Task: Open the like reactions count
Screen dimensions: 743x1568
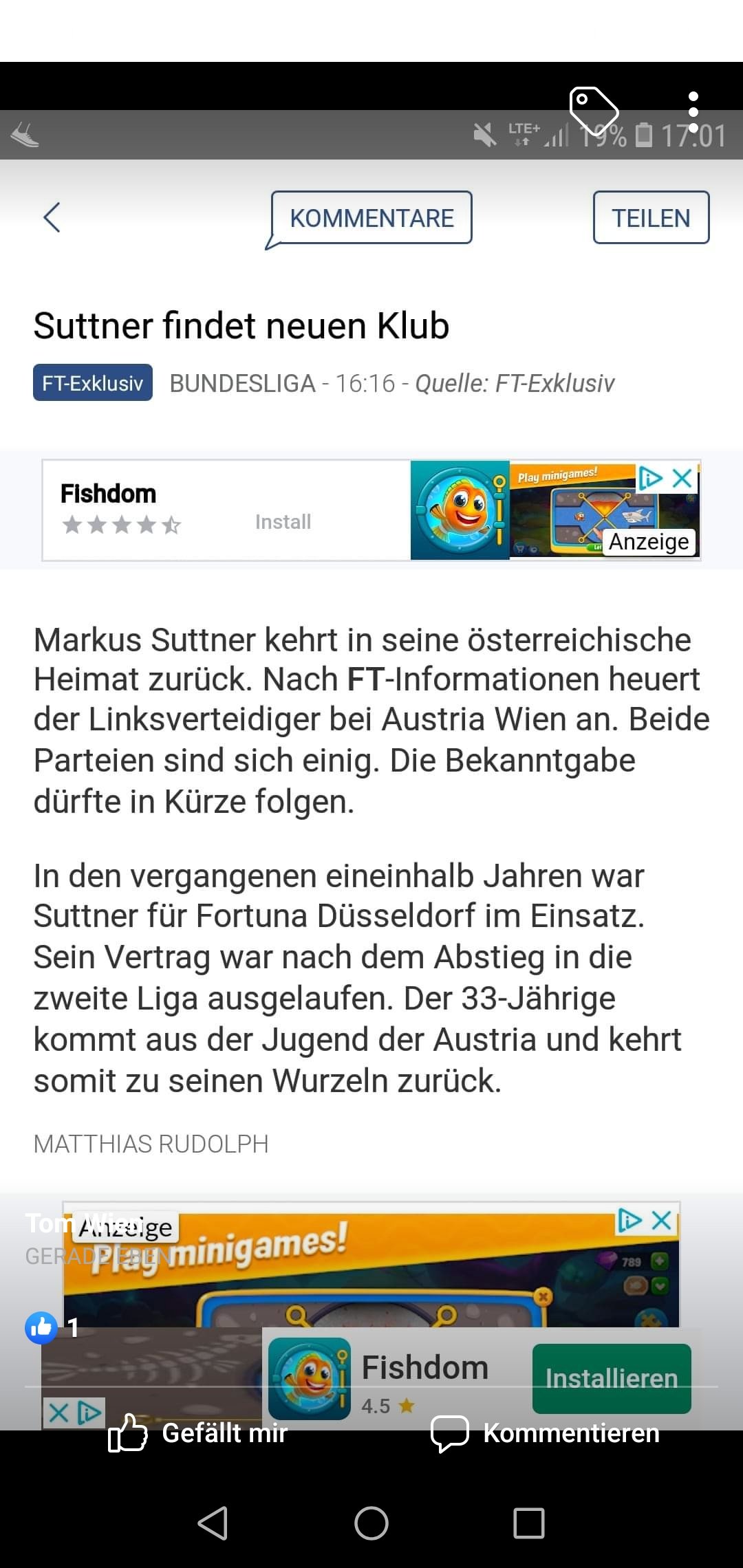Action: click(52, 1327)
